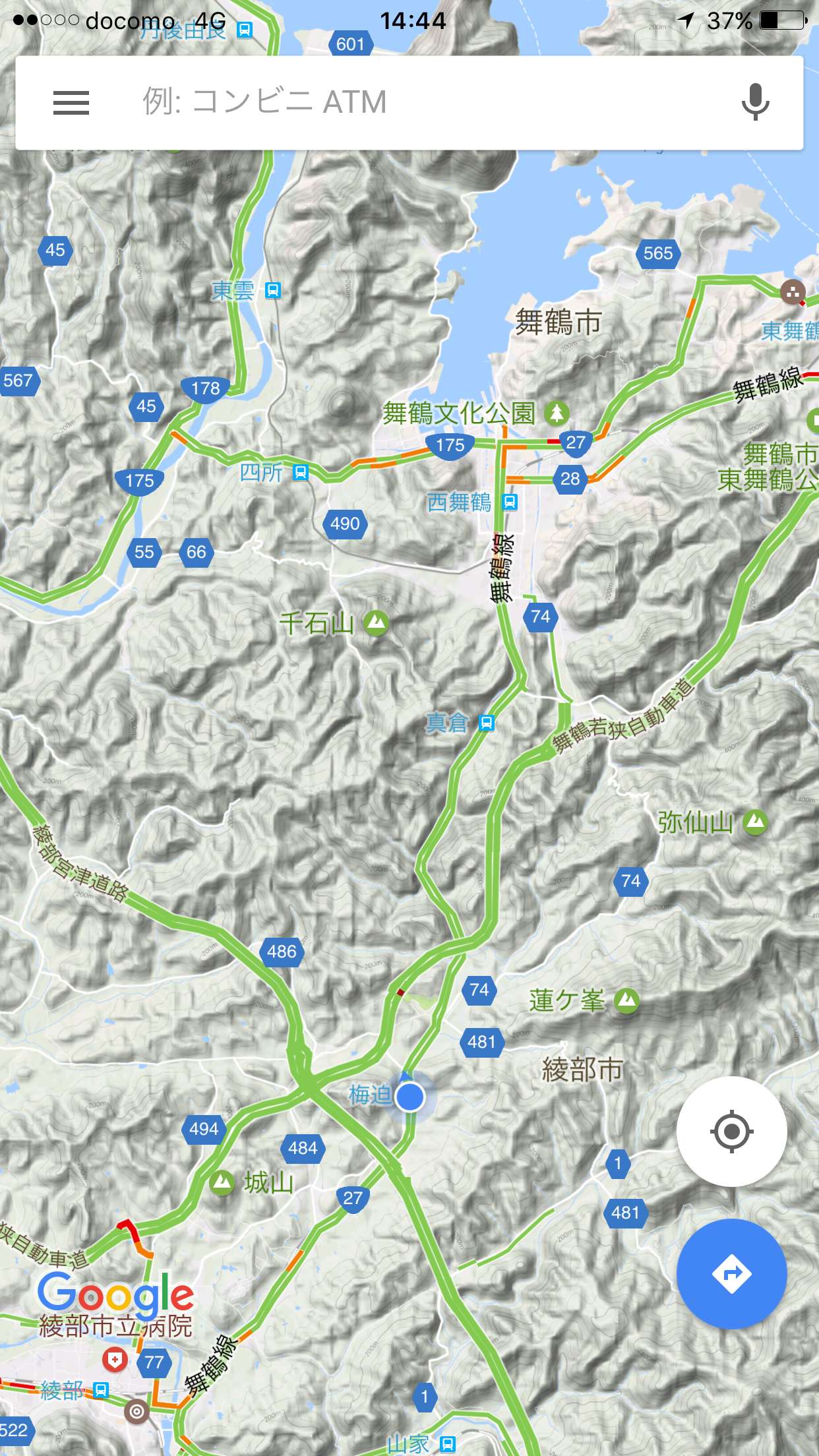This screenshot has width=819, height=1456.
Task: Open the hamburger side menu
Action: coord(71,103)
